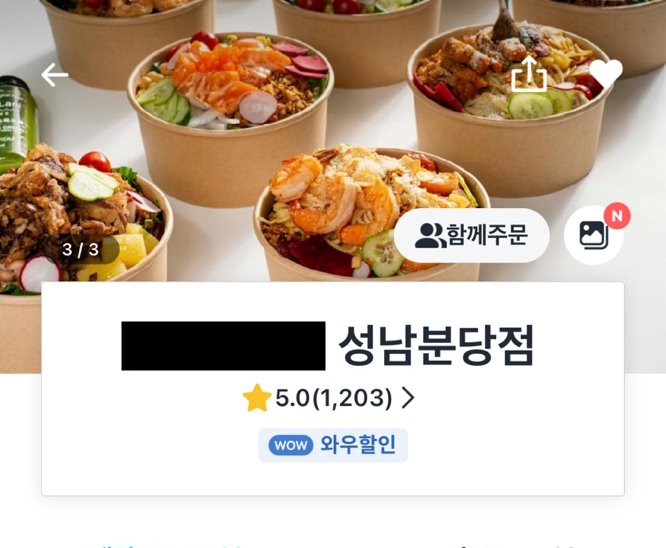Go back using the arrow icon

[x=54, y=74]
